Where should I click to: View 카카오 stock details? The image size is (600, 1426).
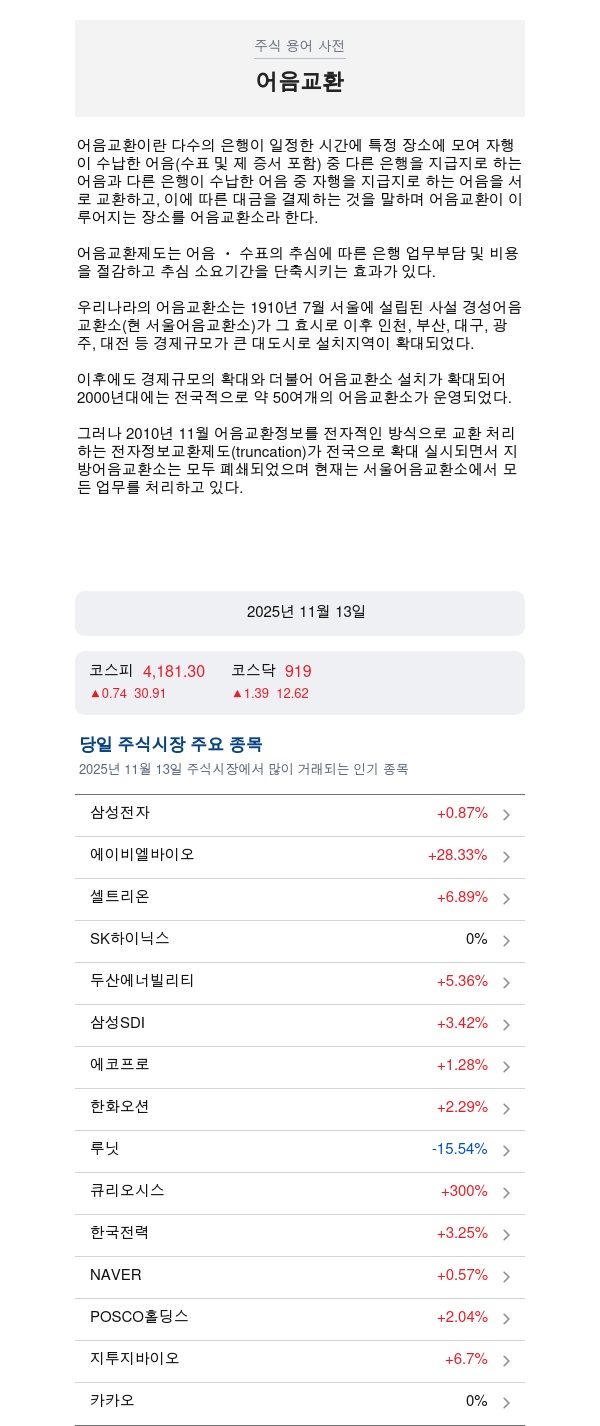pyautogui.click(x=299, y=1402)
